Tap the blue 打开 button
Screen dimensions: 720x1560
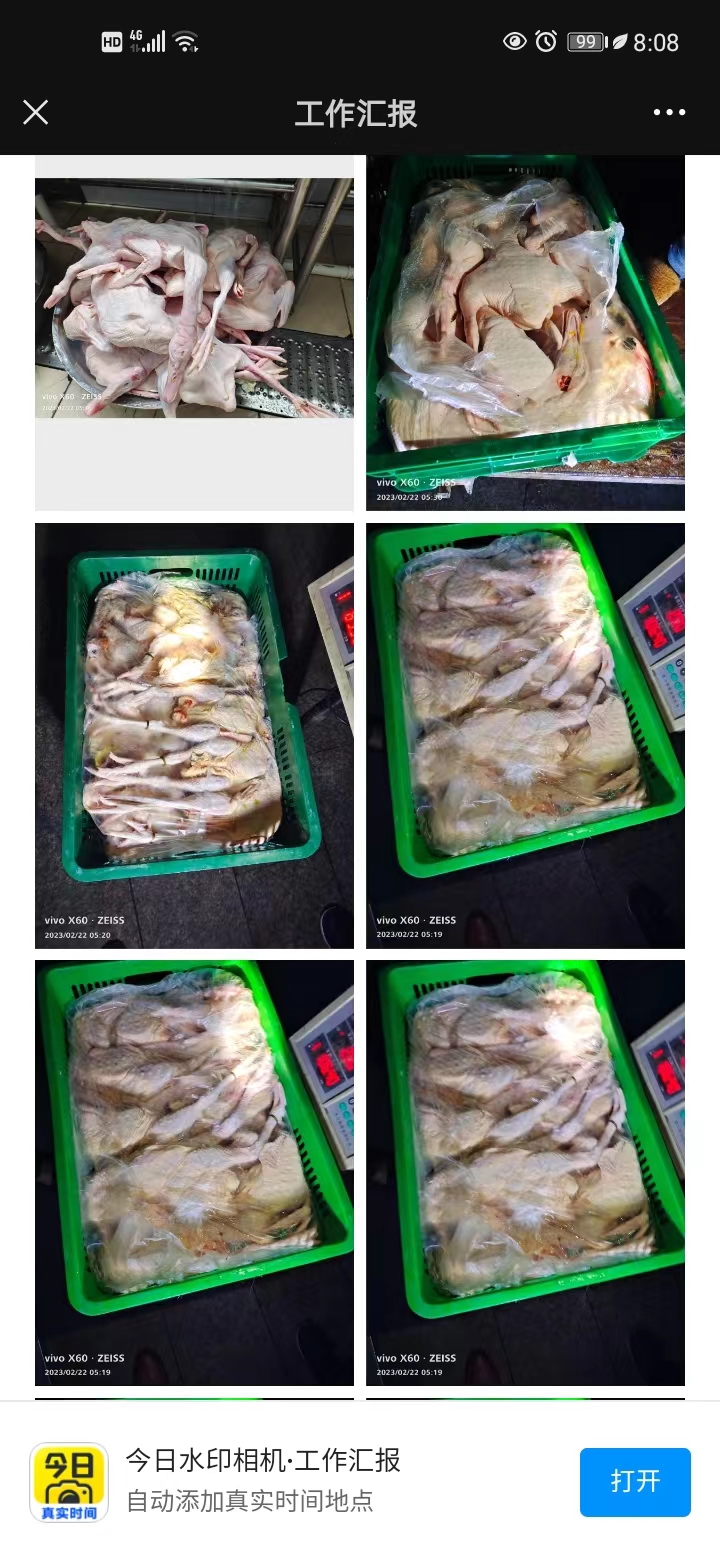click(x=635, y=1481)
